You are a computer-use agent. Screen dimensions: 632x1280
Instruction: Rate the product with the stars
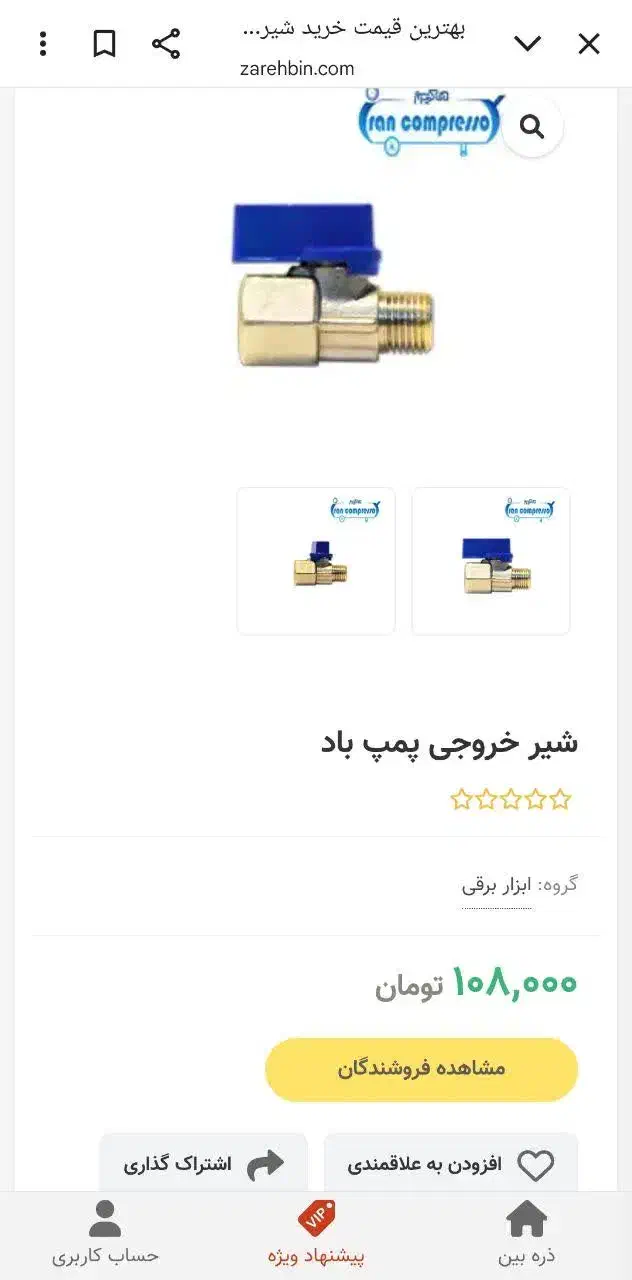click(510, 799)
